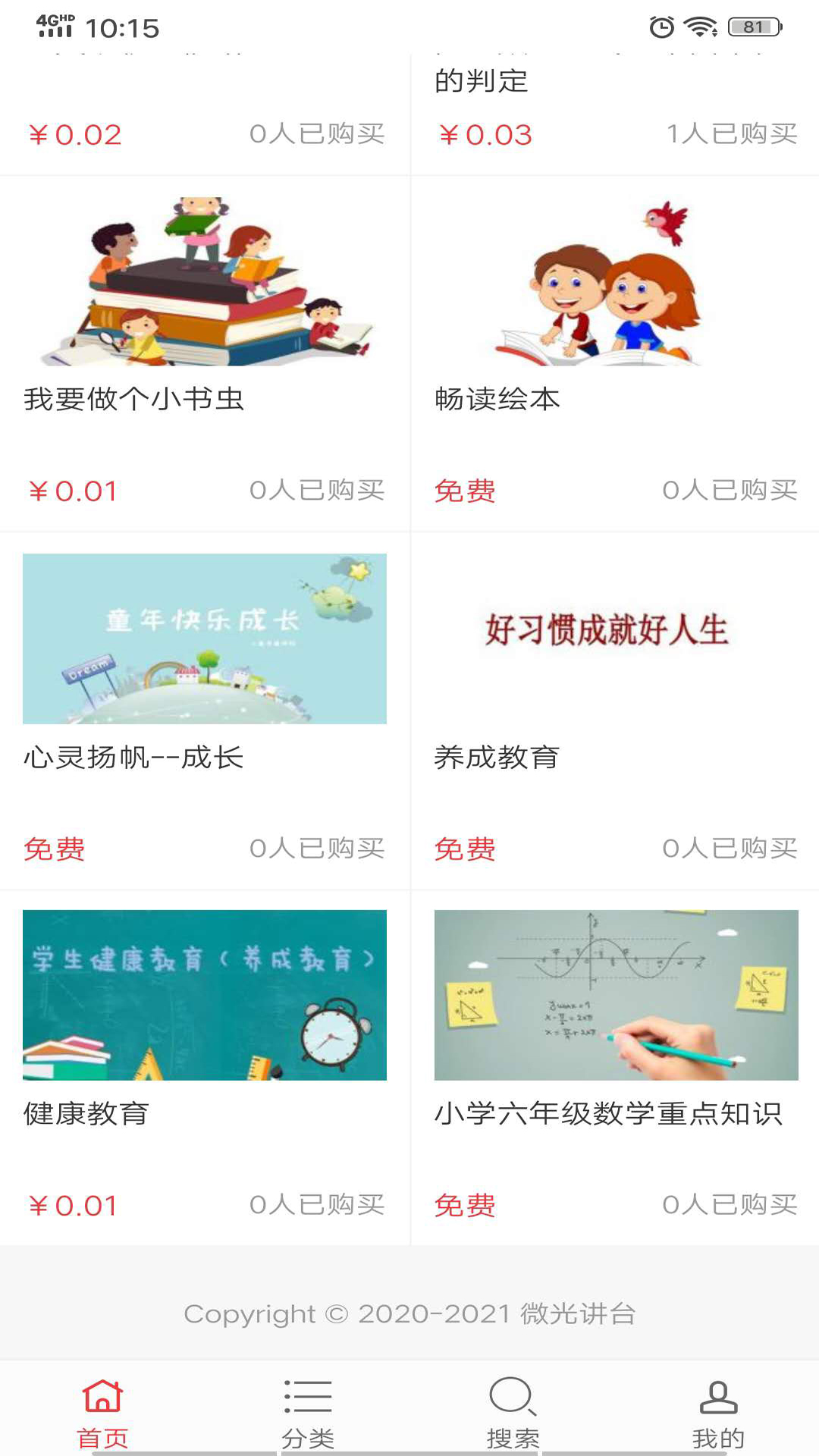The width and height of the screenshot is (819, 1456).
Task: Open the course priced at ¥0.02
Action: pyautogui.click(x=205, y=114)
